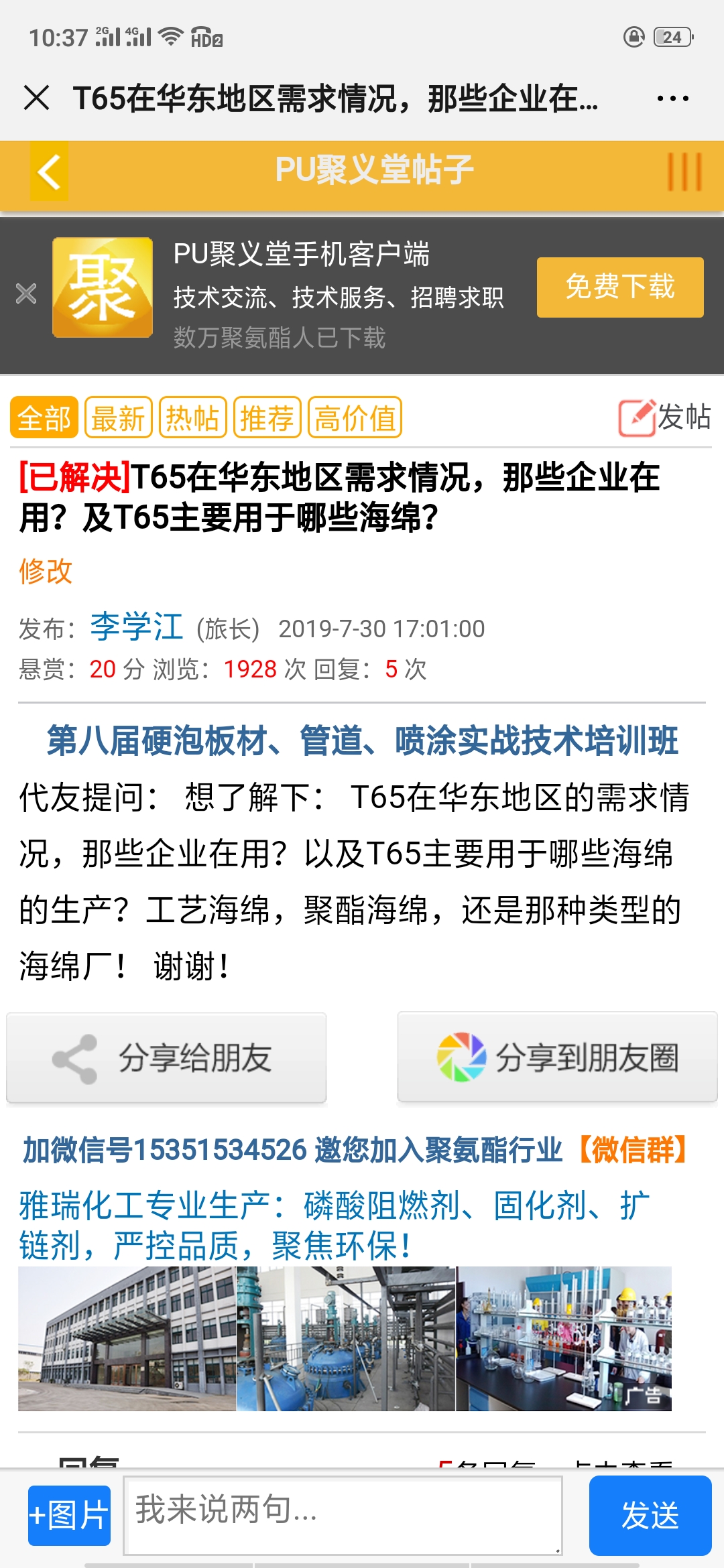The width and height of the screenshot is (724, 1568).
Task: Switch to the 推荐 filter
Action: [267, 417]
